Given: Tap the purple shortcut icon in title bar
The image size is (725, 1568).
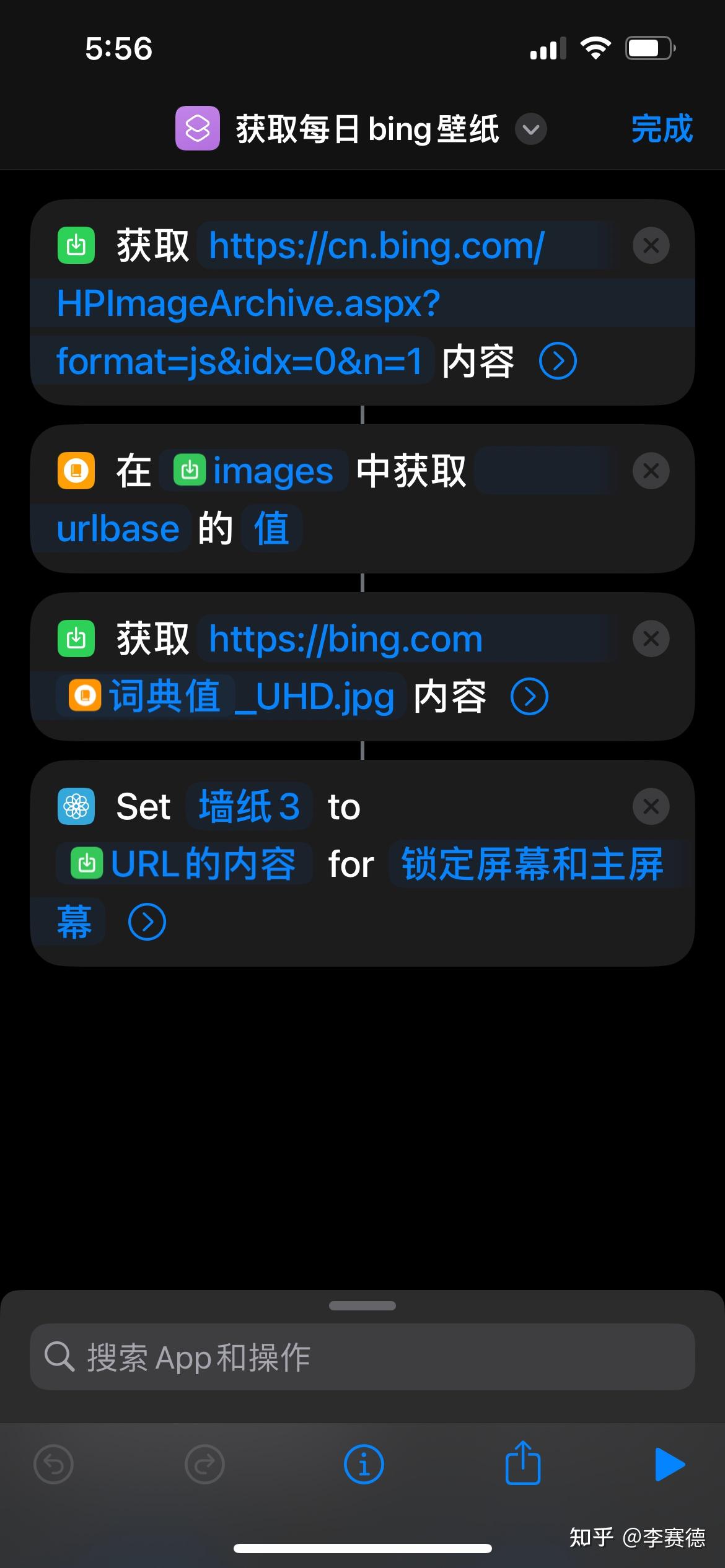Looking at the screenshot, I should (197, 129).
